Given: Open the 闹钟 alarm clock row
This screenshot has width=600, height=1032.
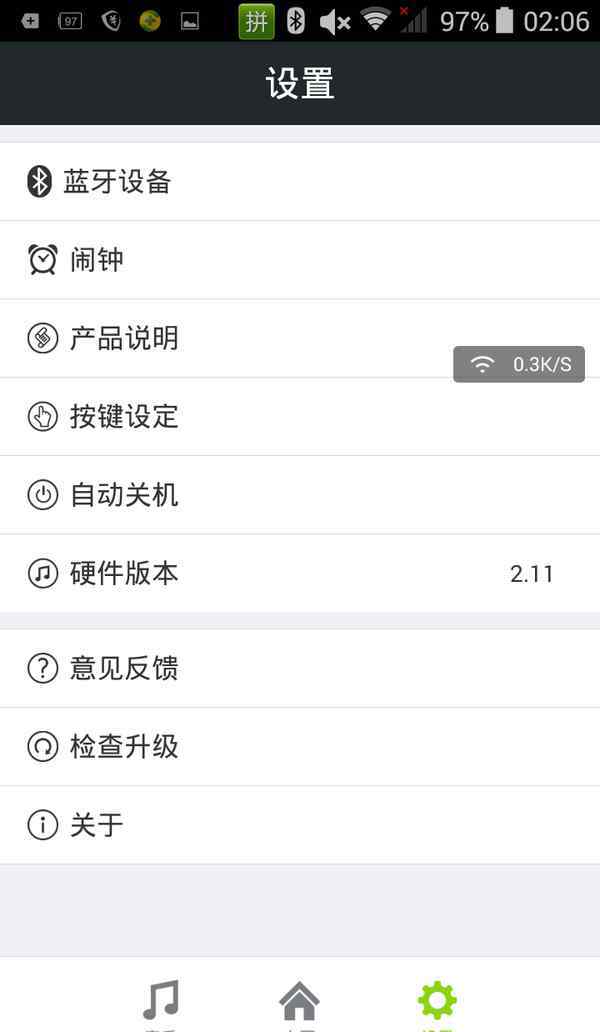Looking at the screenshot, I should click(x=300, y=260).
